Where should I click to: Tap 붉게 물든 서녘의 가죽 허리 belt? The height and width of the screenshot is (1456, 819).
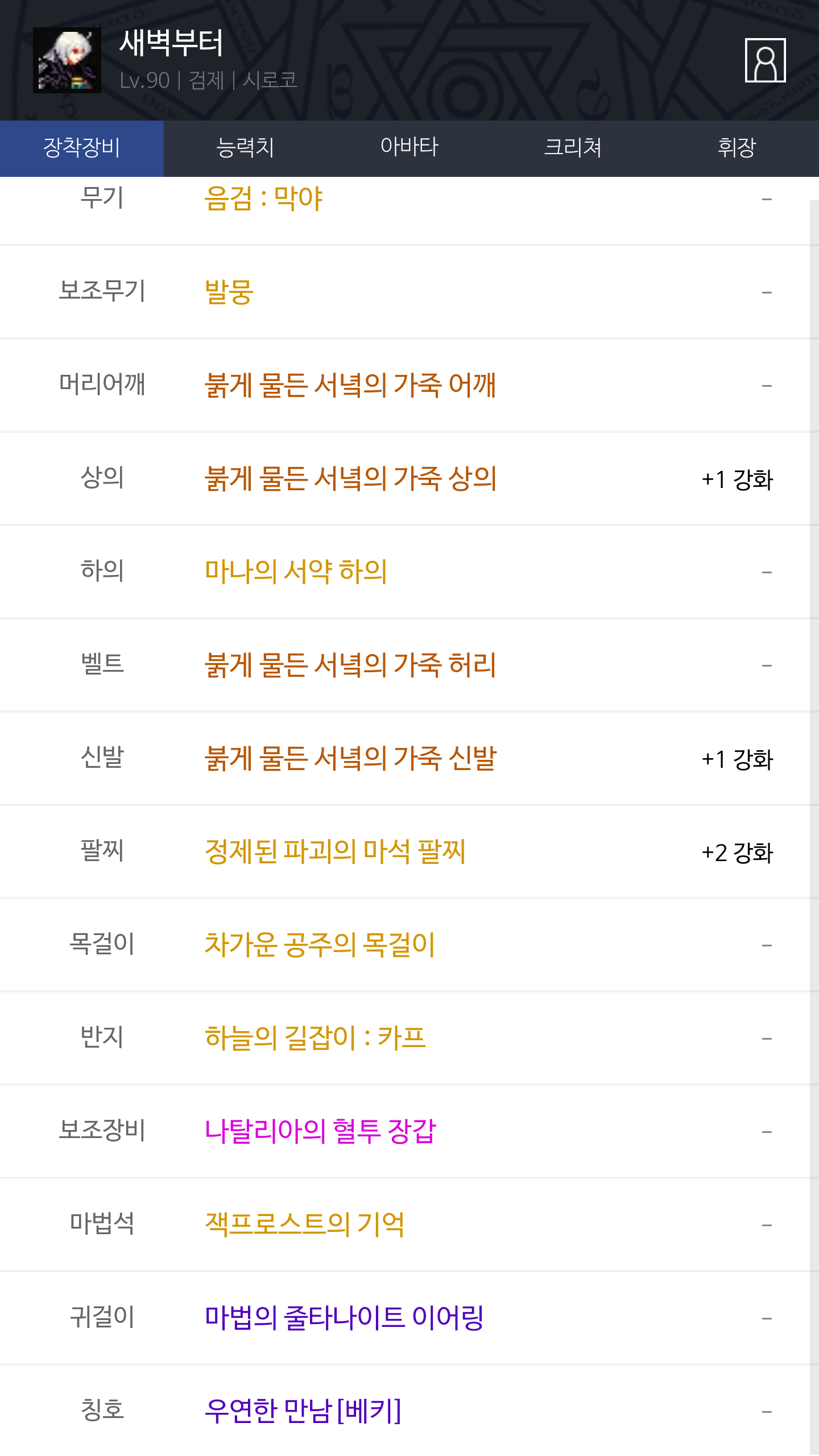pos(350,665)
